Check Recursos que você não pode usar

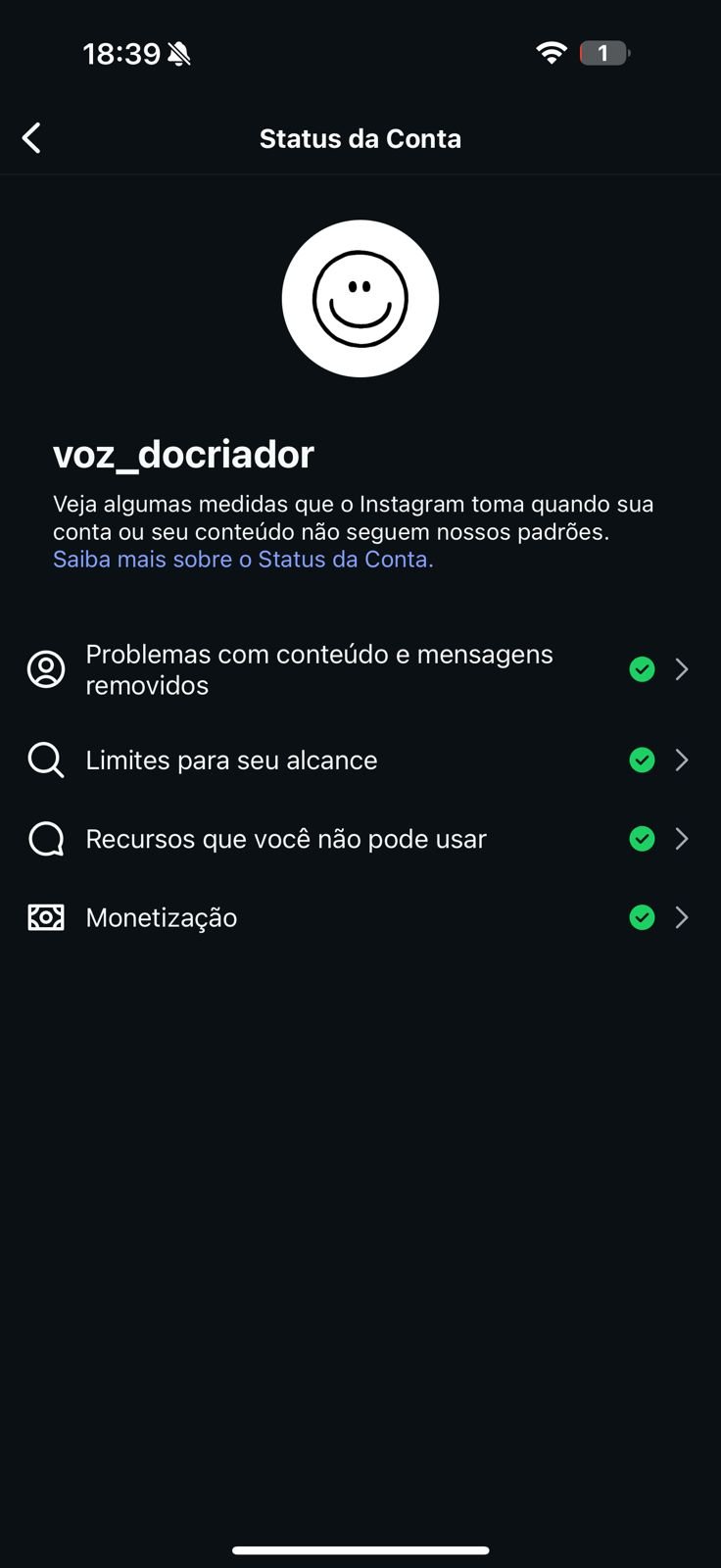pos(359,839)
